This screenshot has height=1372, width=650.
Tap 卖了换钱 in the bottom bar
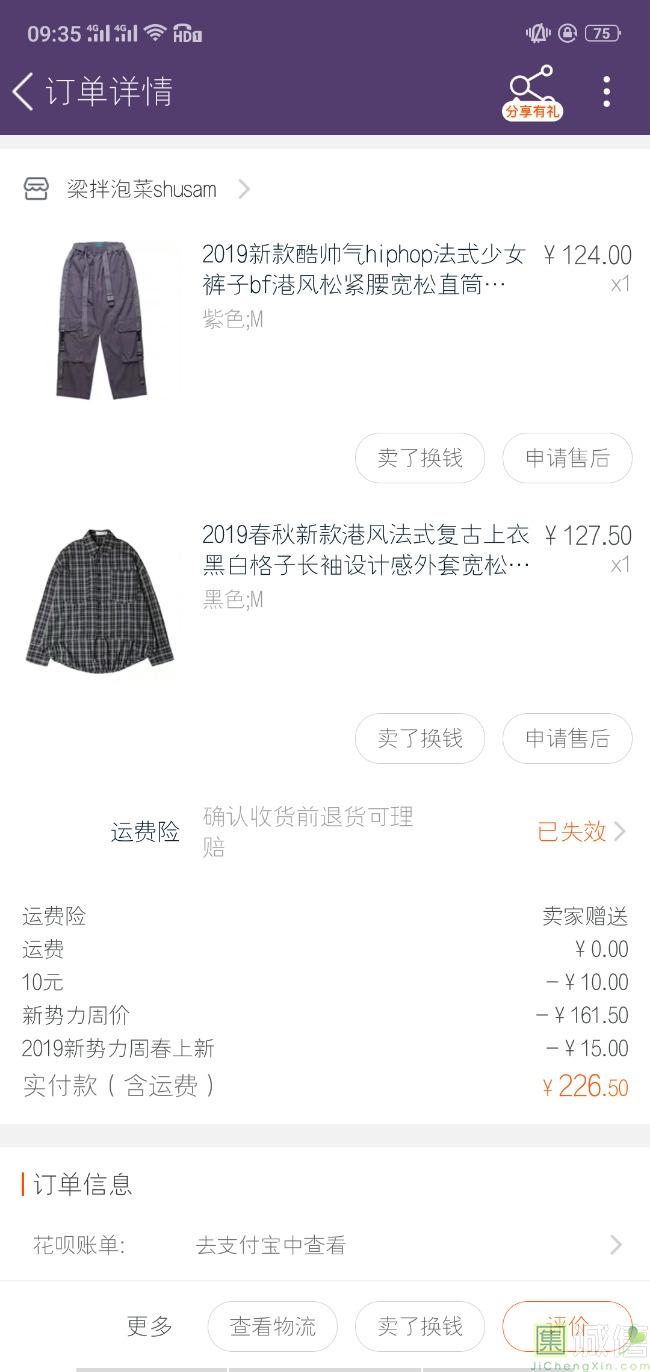420,1326
